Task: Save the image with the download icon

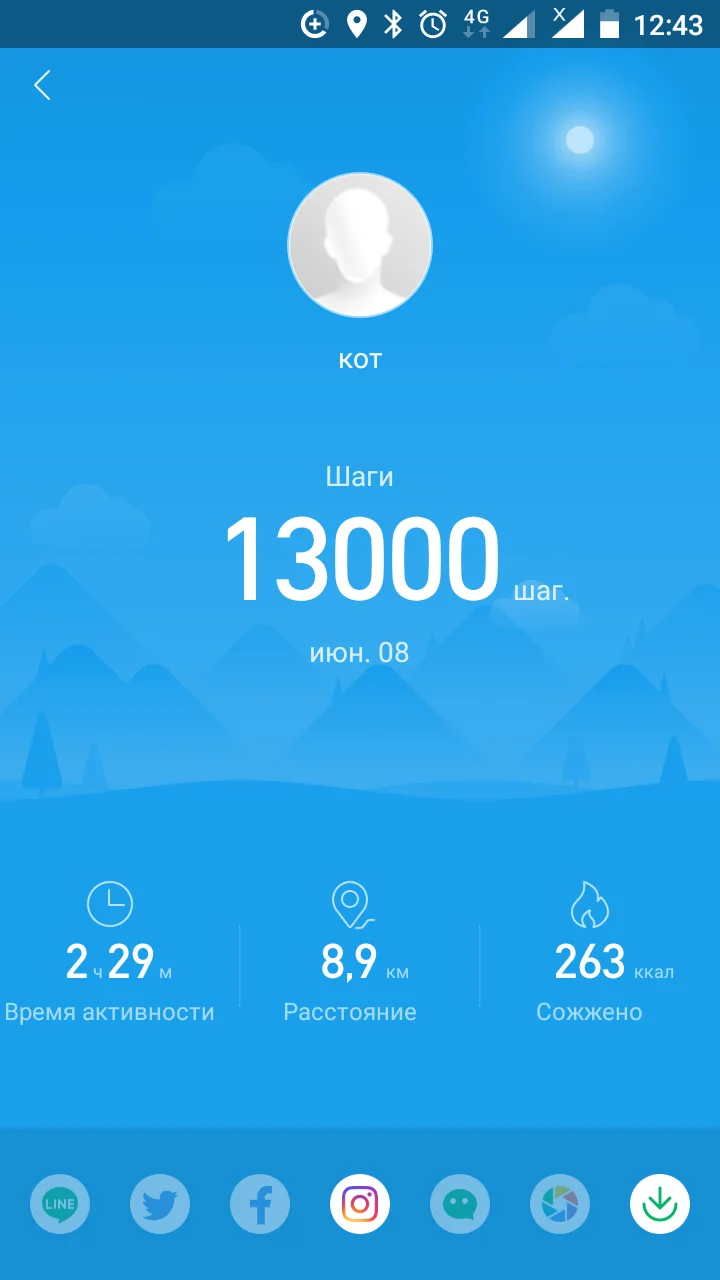Action: [660, 1204]
